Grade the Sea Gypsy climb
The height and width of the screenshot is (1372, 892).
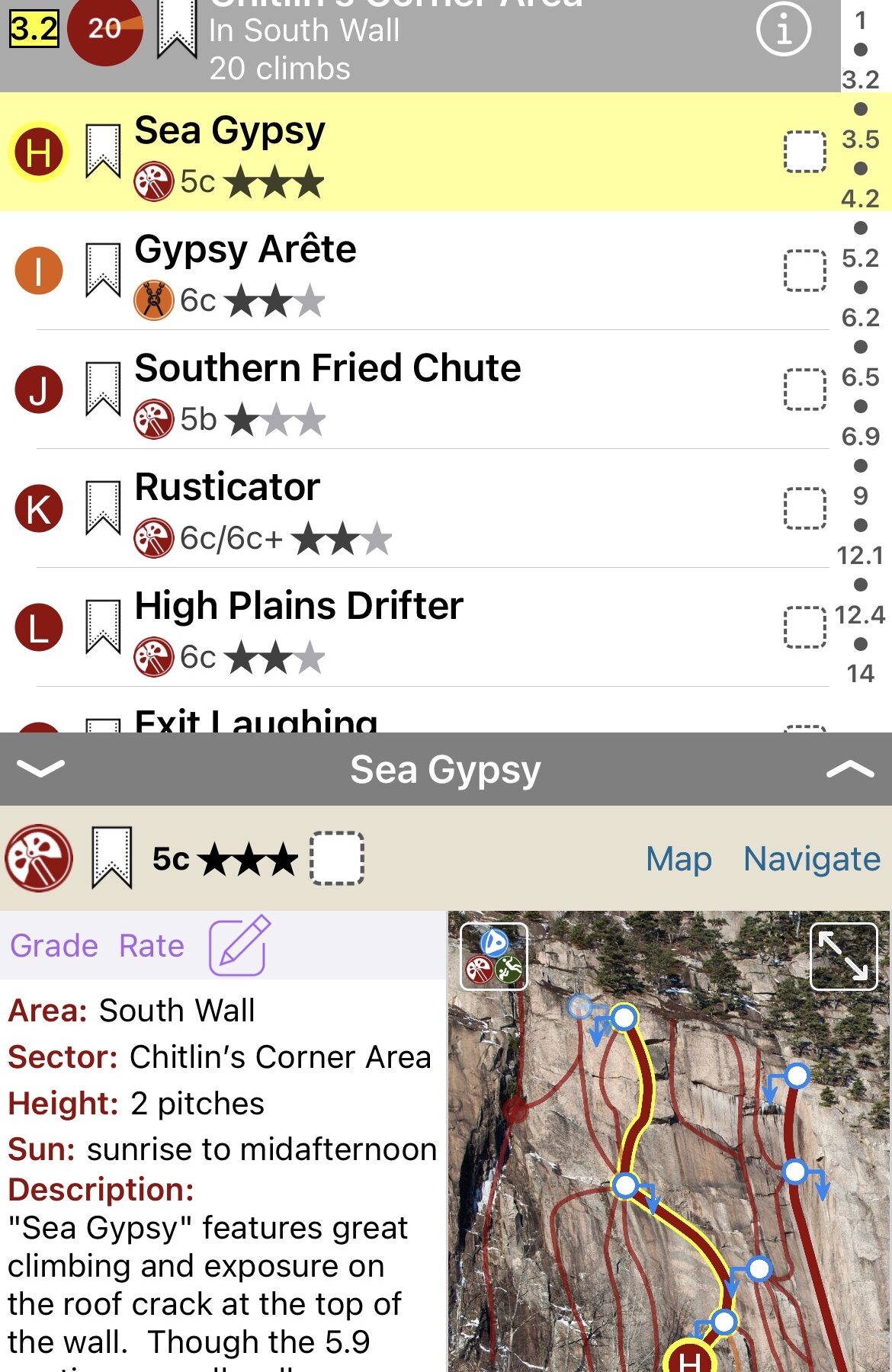(53, 946)
